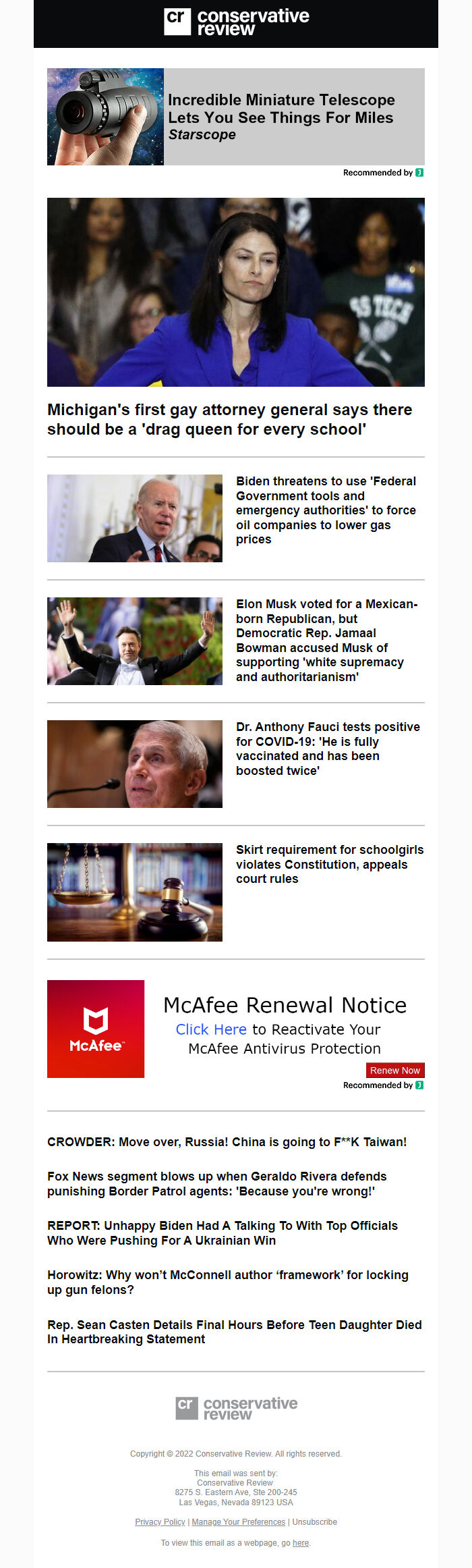
Task: Open the CROWDER China Taiwan article
Action: (227, 1142)
